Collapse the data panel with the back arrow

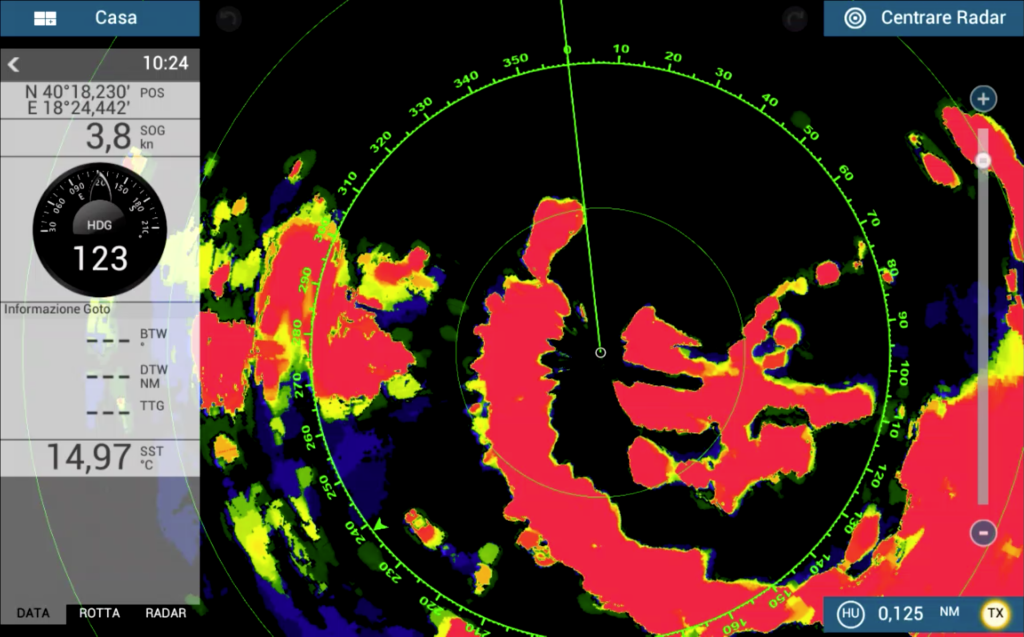(14, 64)
